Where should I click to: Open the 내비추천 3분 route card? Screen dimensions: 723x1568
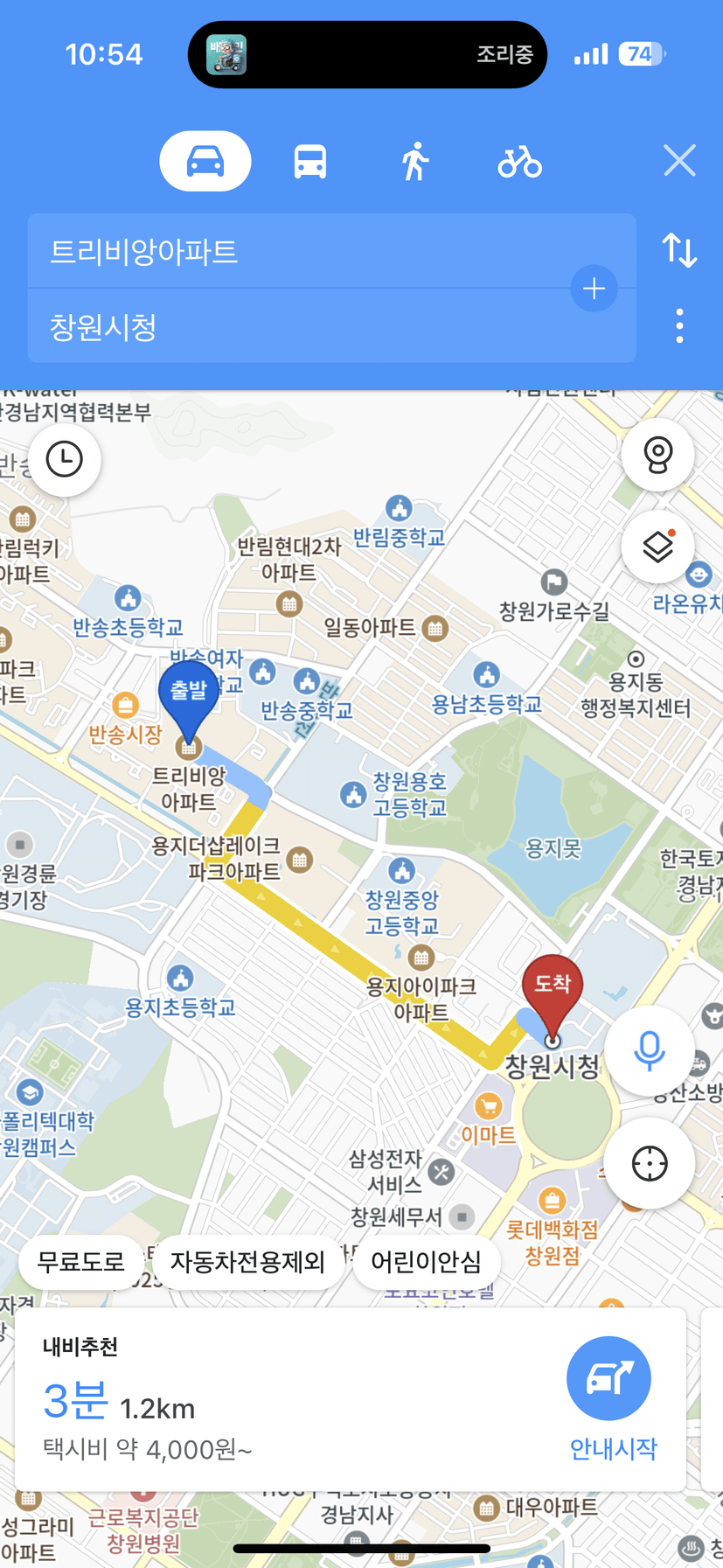pyautogui.click(x=351, y=1400)
